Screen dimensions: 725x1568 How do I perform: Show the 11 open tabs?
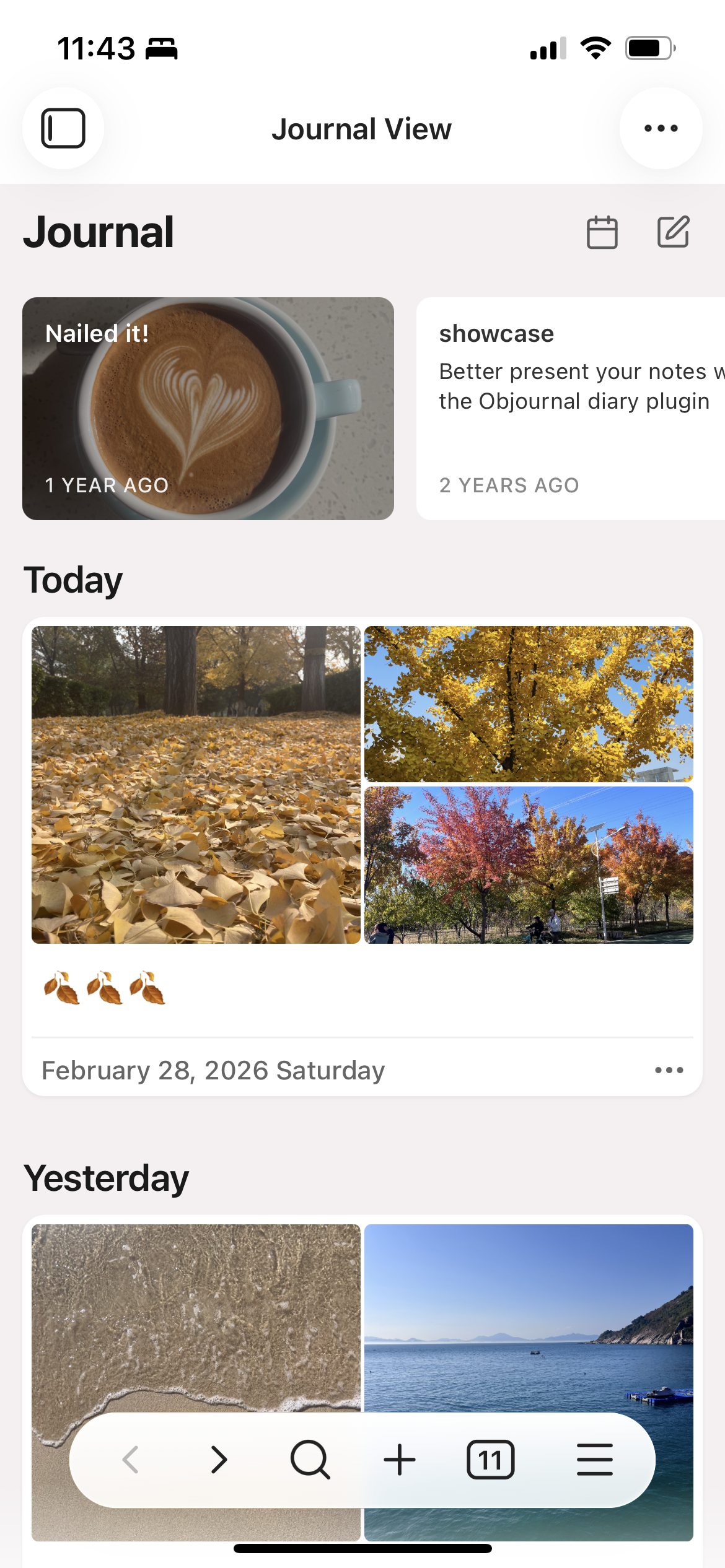pos(490,1460)
